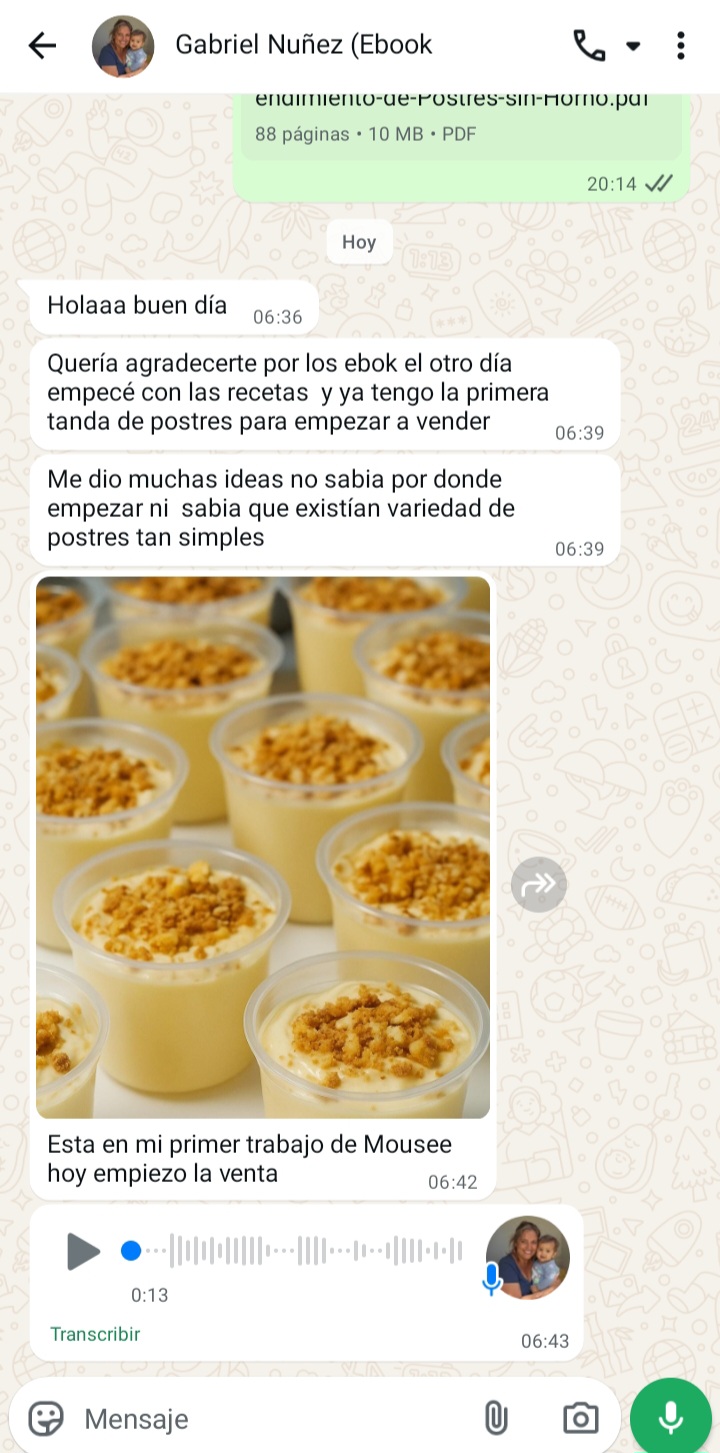Record a voice message with the microphone

click(671, 1418)
